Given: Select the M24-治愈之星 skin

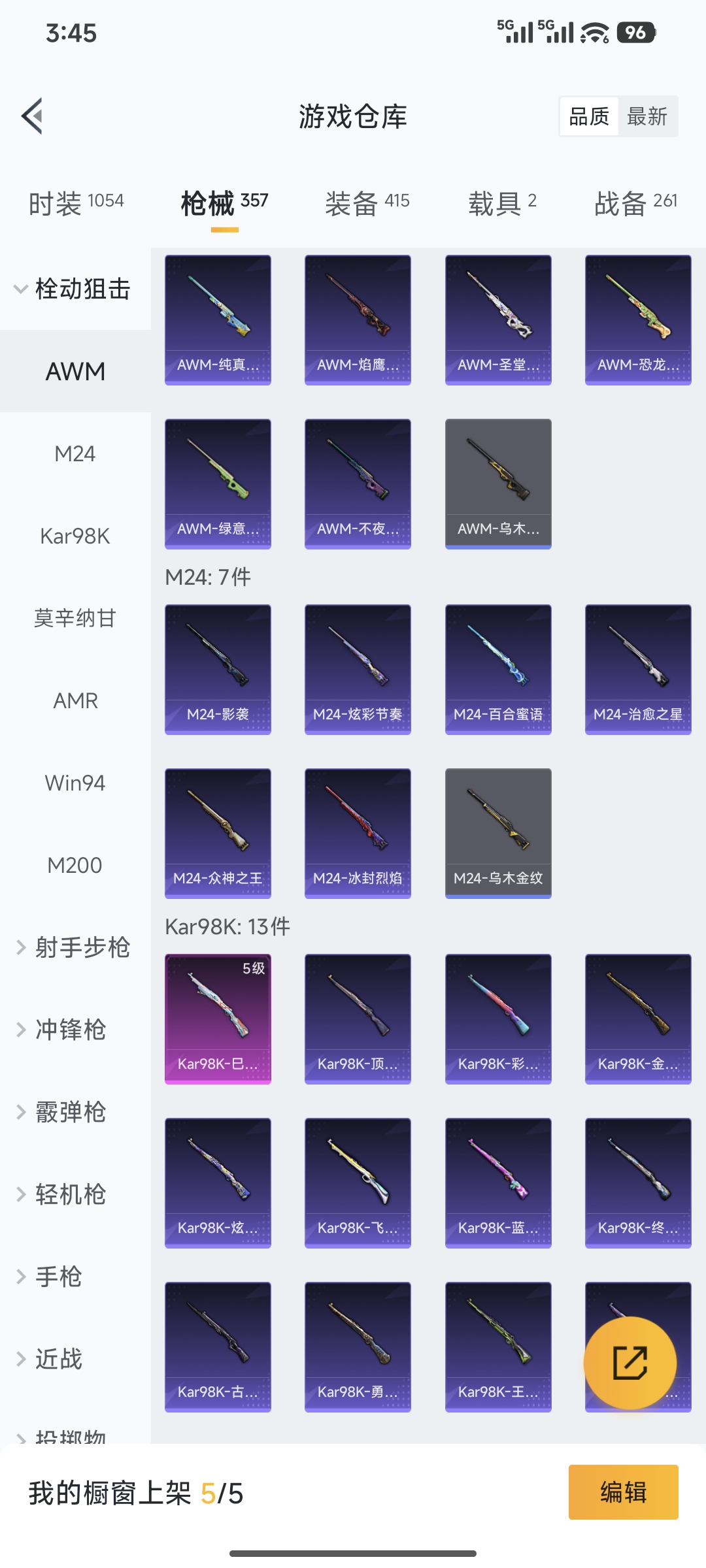Looking at the screenshot, I should (637, 668).
